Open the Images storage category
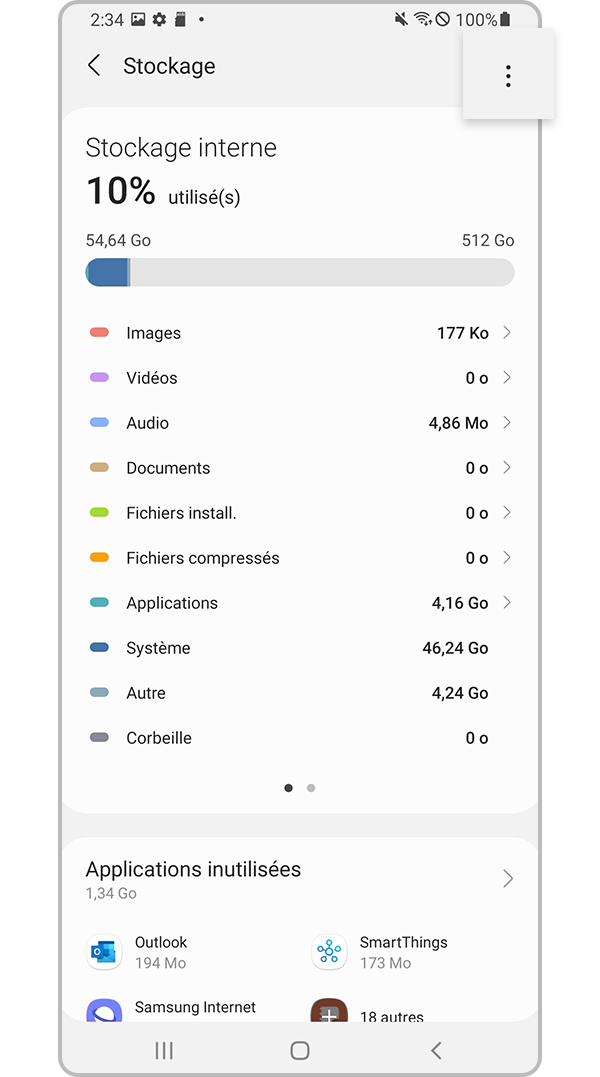Viewport: 600px width, 1077px height. (300, 333)
